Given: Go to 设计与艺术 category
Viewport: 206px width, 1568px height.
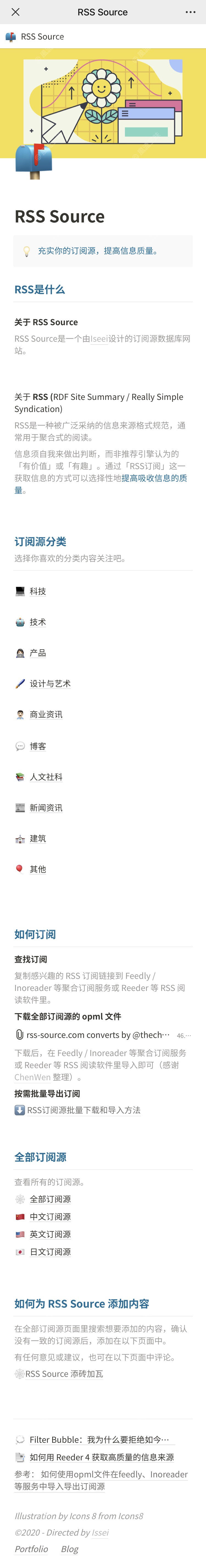Looking at the screenshot, I should coord(50,684).
